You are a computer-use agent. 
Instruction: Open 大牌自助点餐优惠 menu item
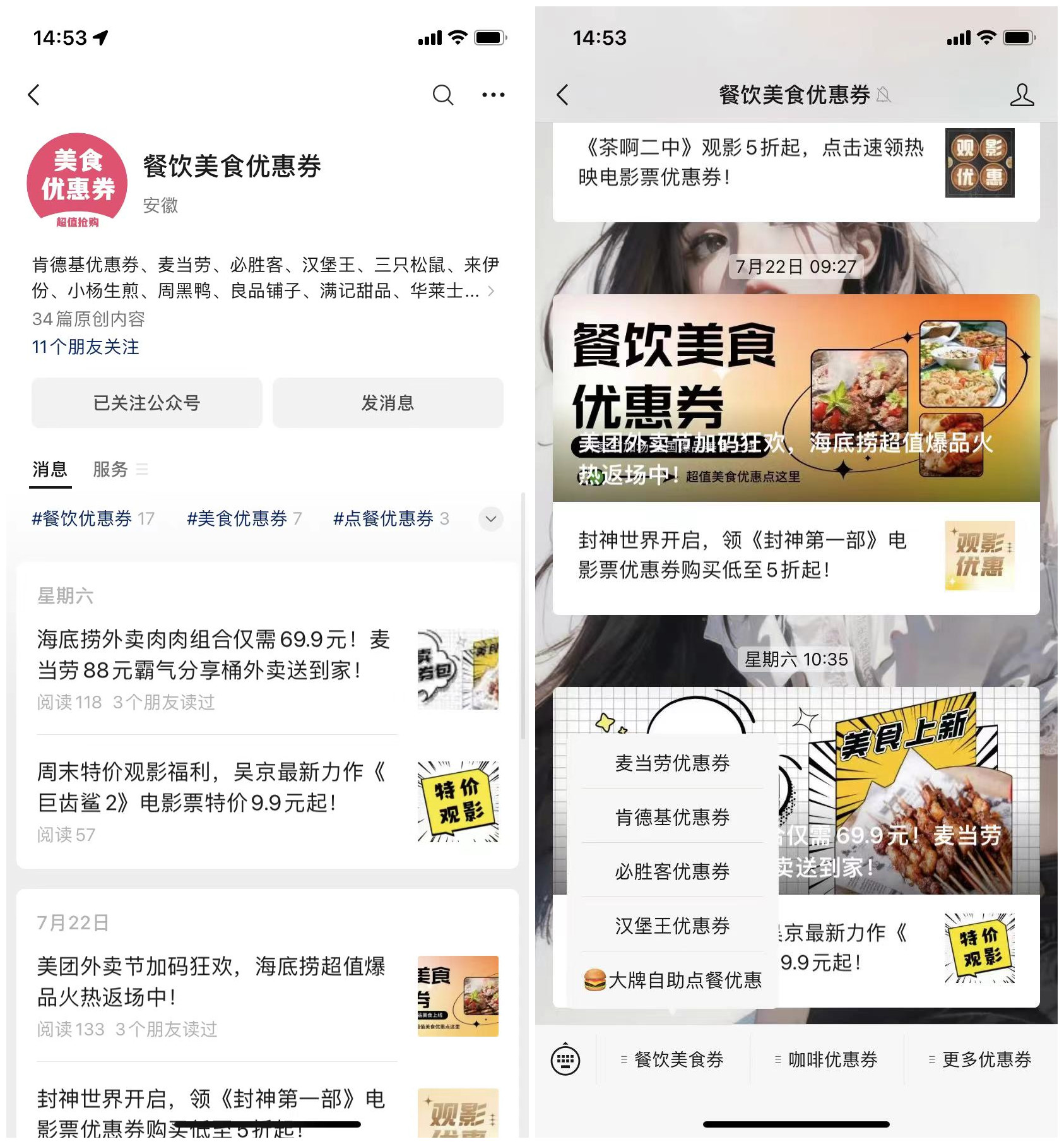(673, 980)
